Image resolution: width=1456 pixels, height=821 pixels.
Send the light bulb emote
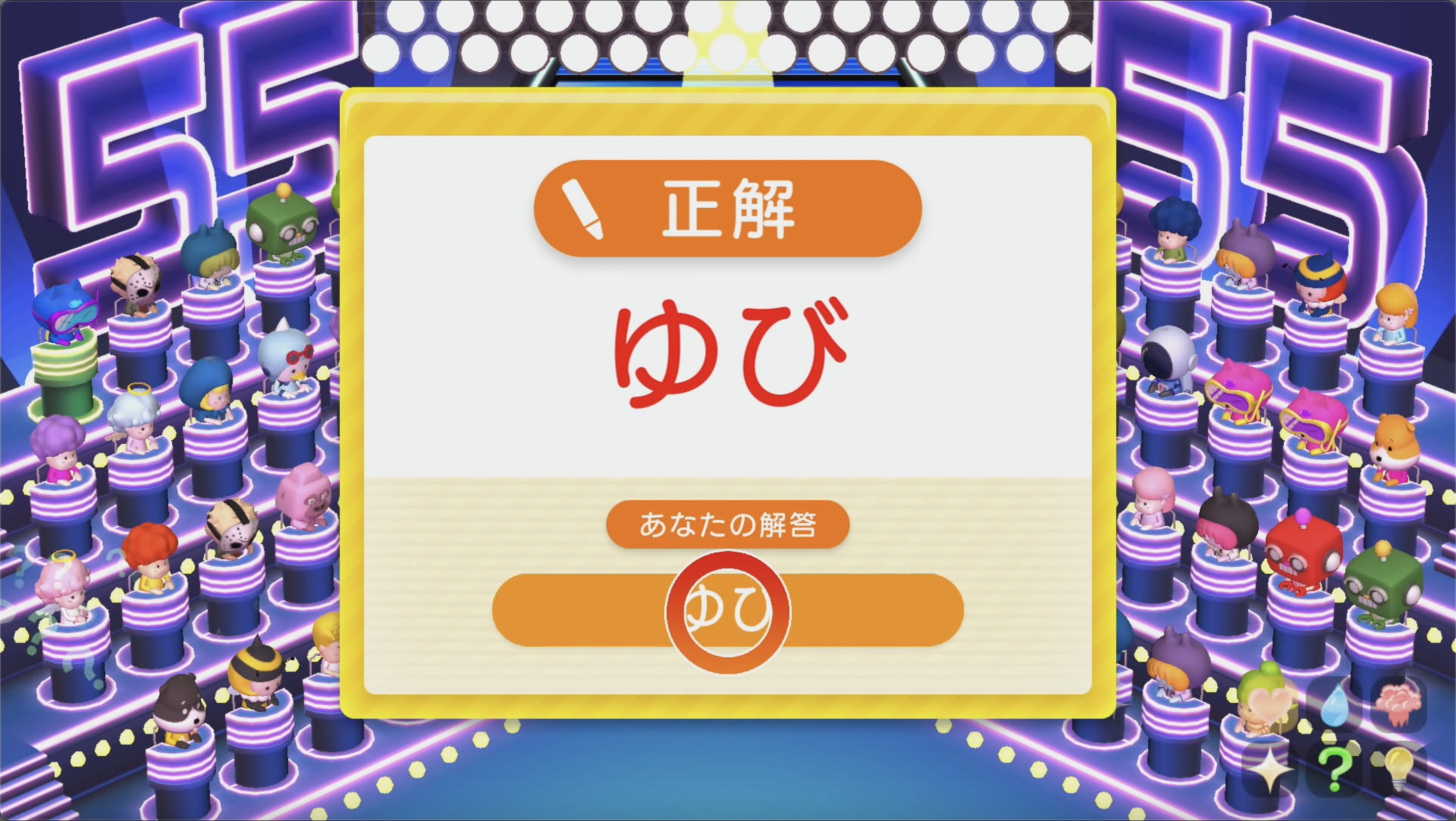tap(1398, 770)
